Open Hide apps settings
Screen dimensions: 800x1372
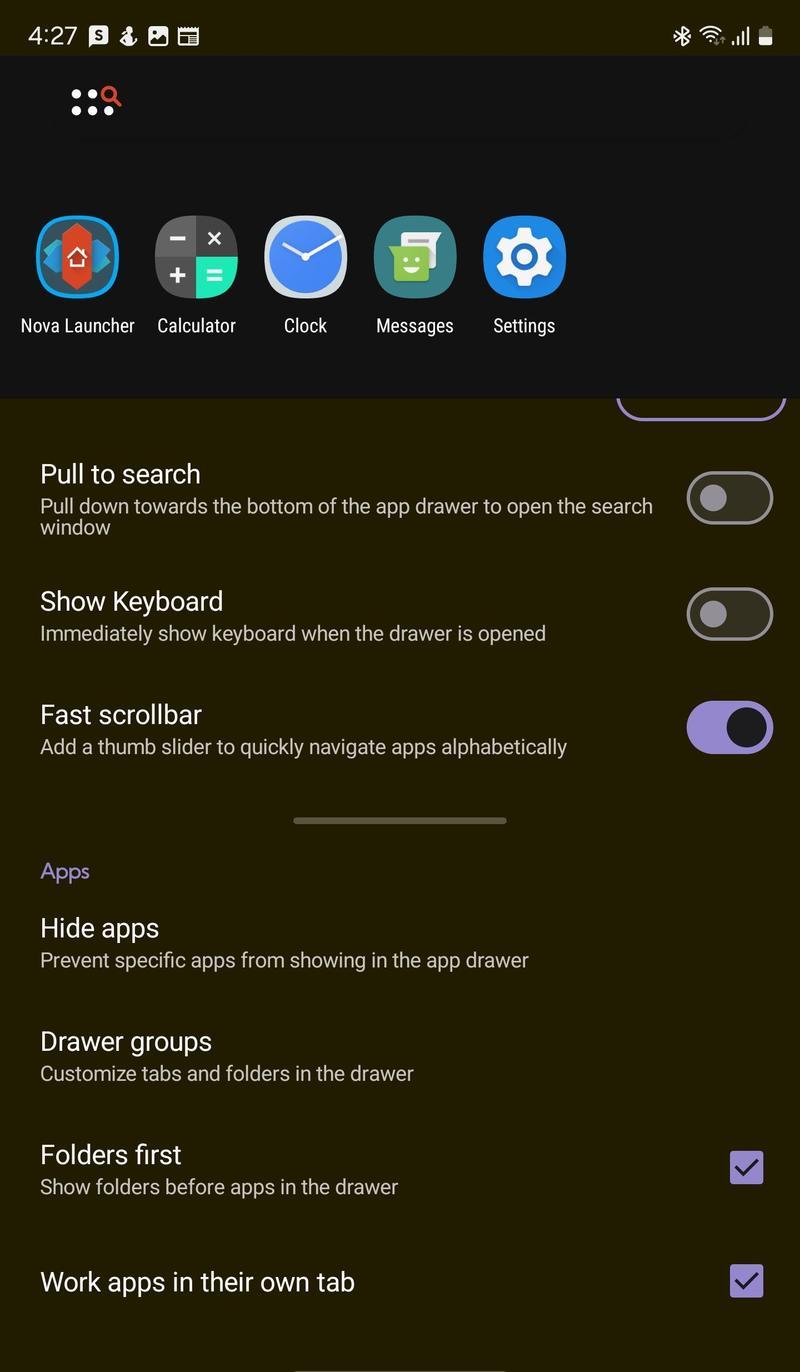point(400,942)
